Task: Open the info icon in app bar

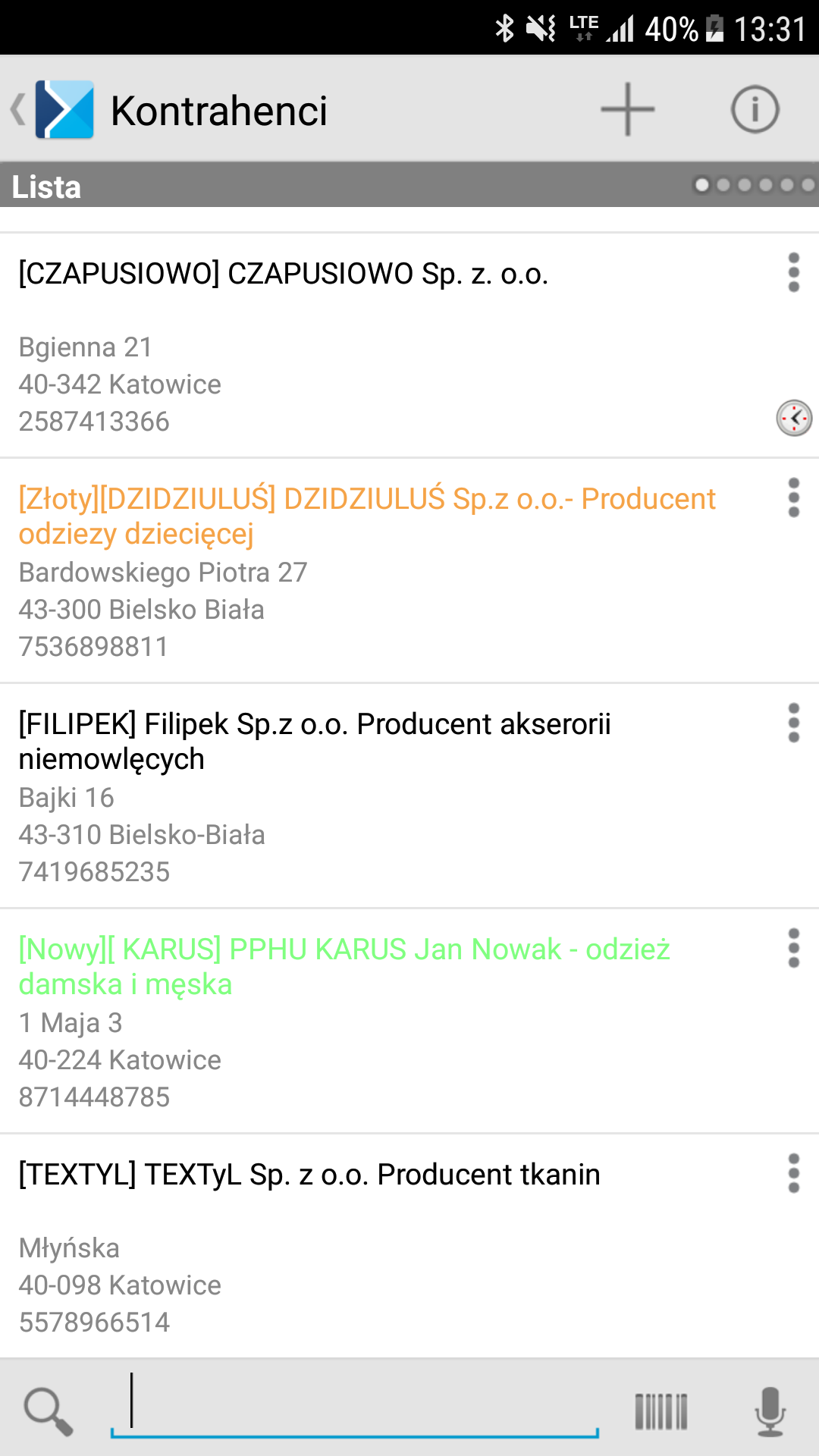Action: point(755,110)
